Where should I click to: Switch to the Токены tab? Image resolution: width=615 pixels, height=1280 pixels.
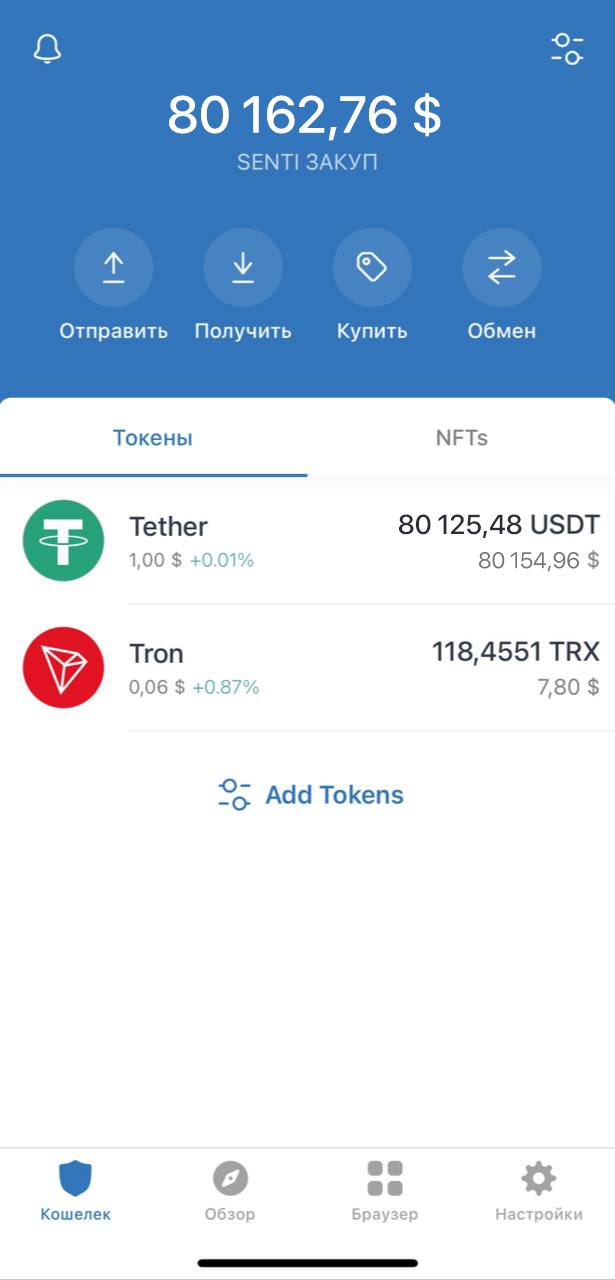[153, 438]
